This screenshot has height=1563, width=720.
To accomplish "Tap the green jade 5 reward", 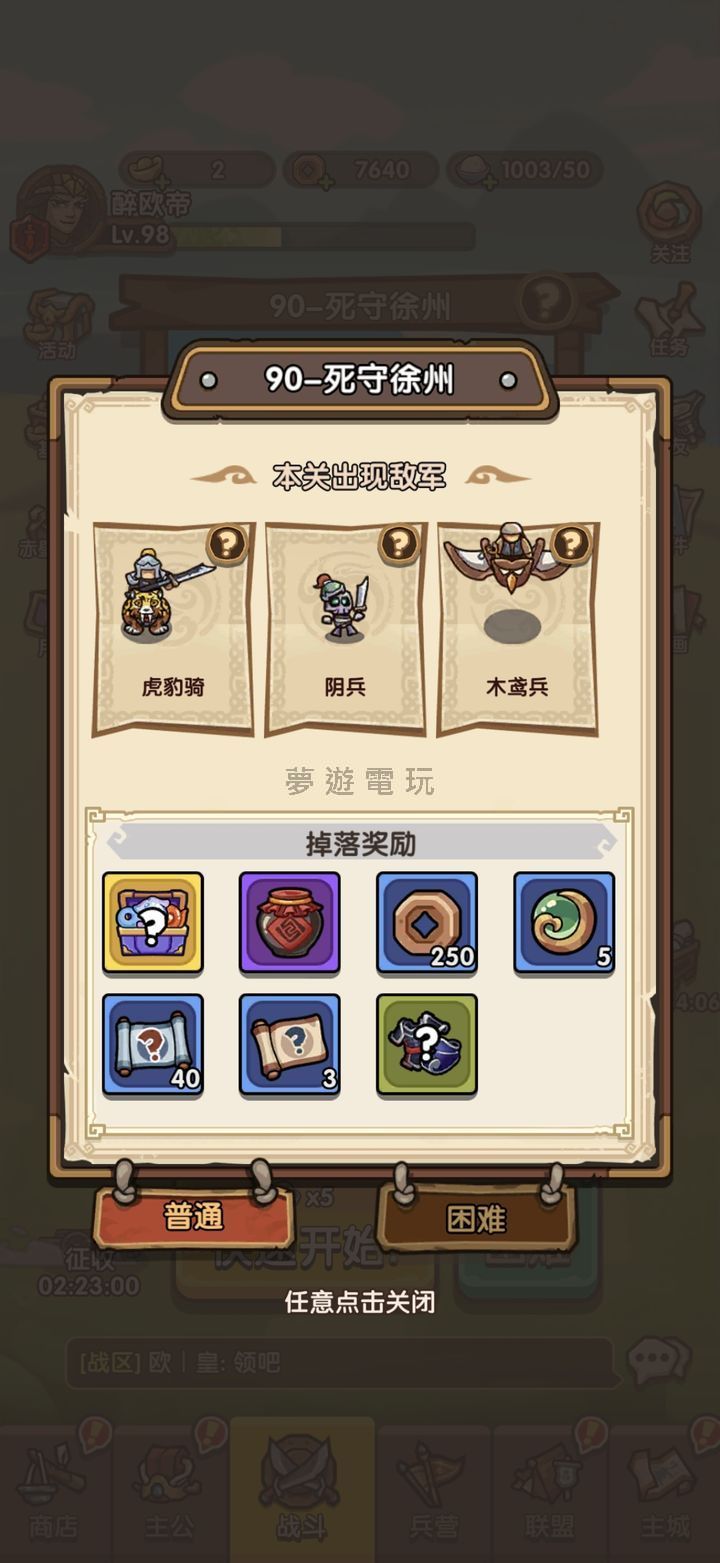I will point(564,923).
